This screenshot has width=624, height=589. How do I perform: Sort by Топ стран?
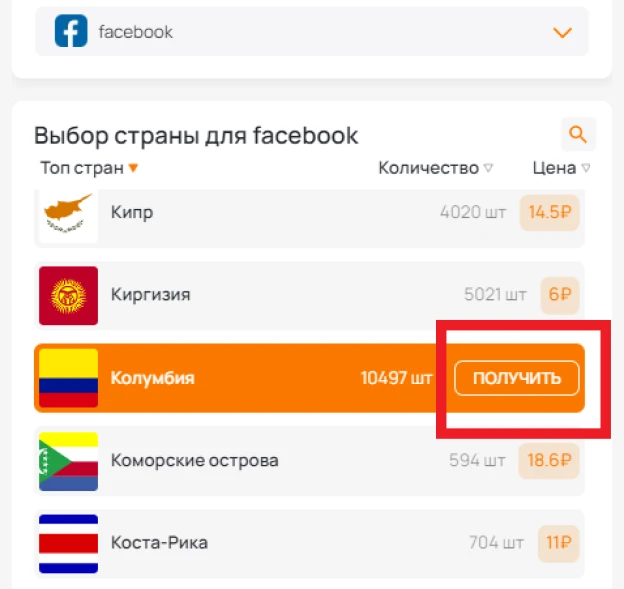pyautogui.click(x=89, y=168)
